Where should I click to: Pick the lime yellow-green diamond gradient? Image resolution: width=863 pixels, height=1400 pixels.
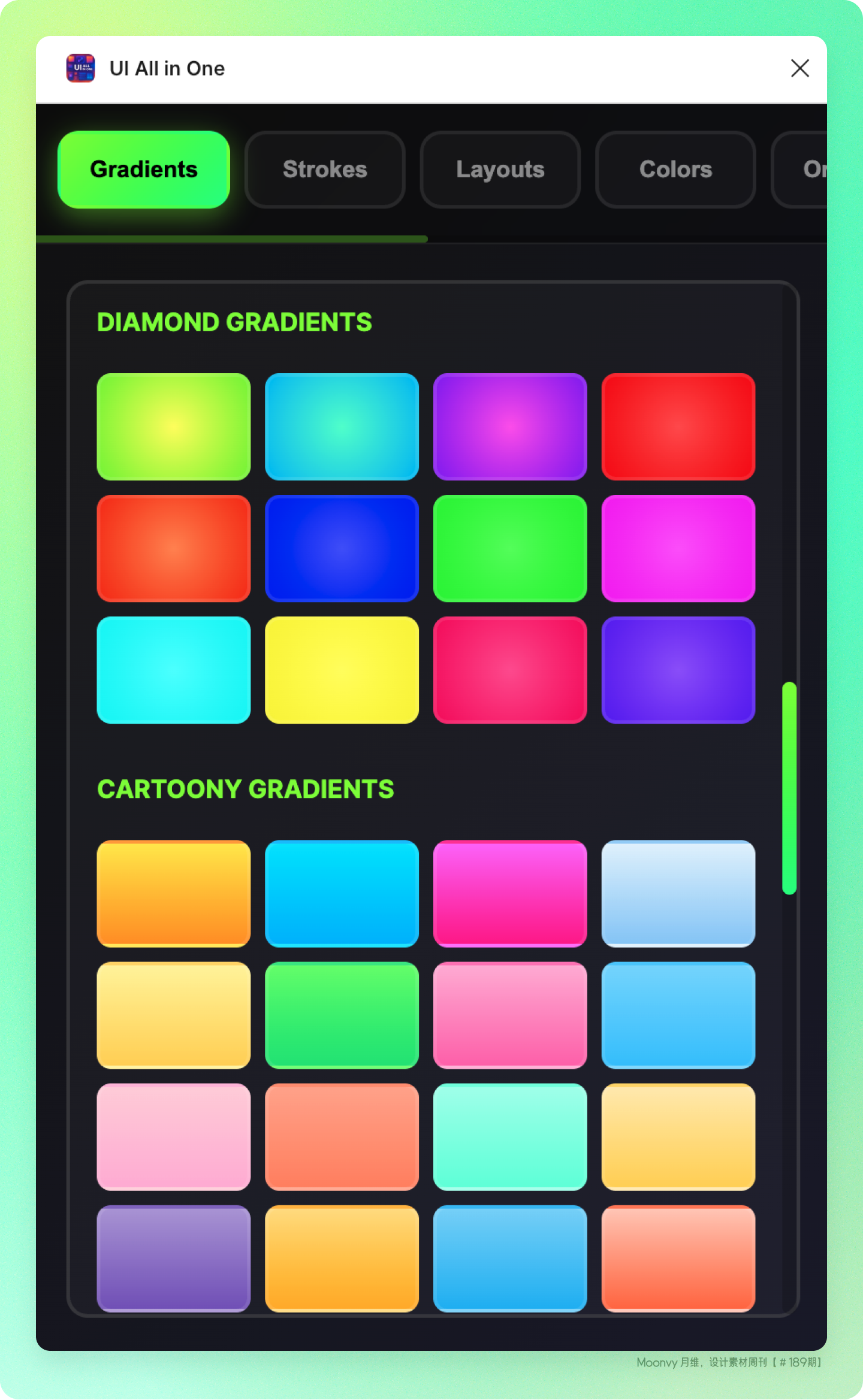(x=174, y=427)
